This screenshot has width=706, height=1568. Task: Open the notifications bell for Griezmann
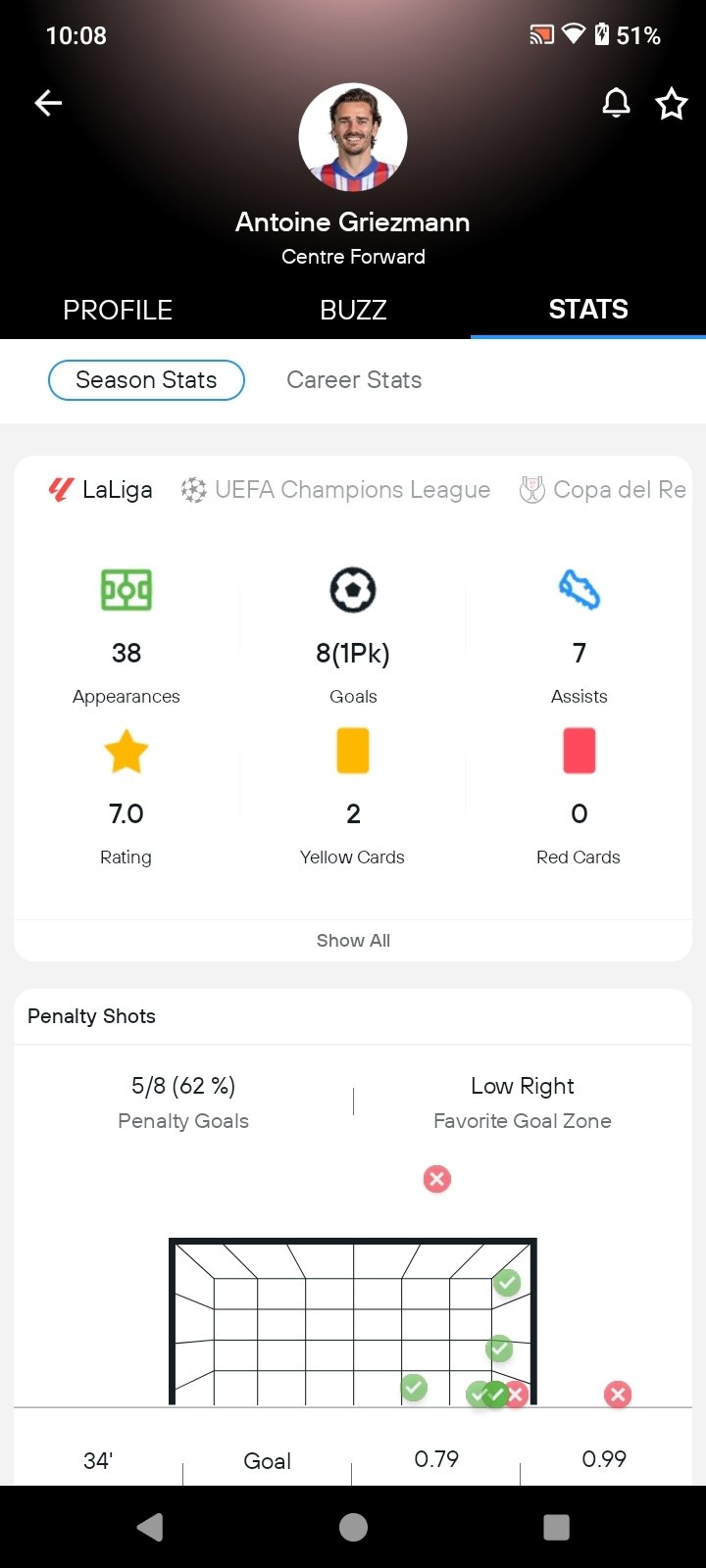tap(616, 103)
